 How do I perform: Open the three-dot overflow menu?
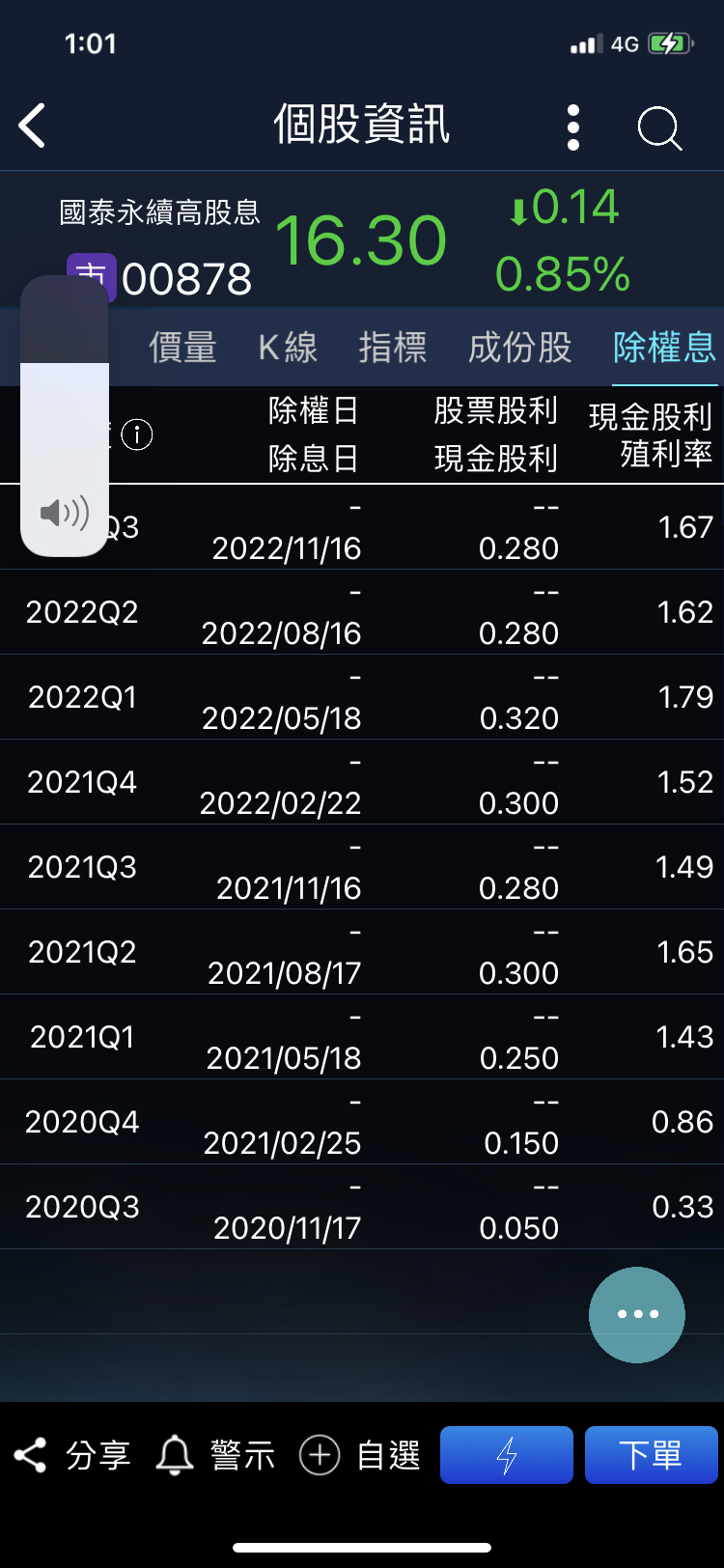click(573, 127)
